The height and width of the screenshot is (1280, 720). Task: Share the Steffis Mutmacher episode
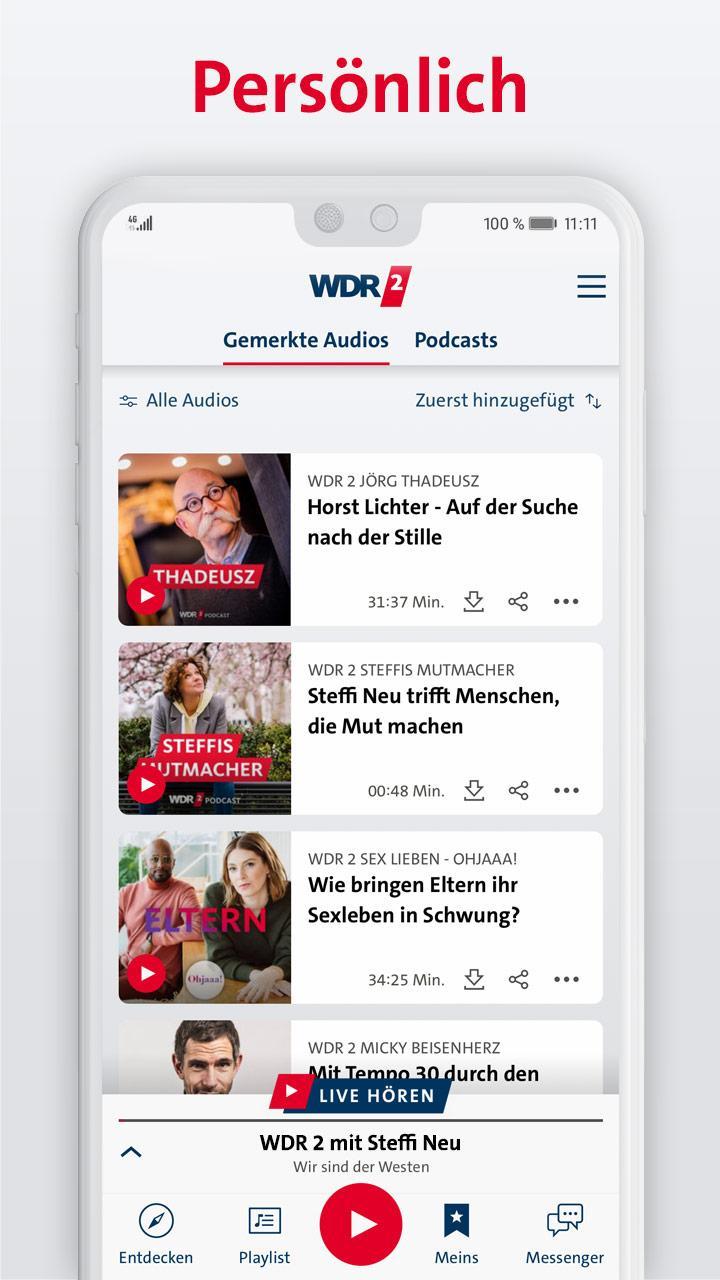click(519, 789)
